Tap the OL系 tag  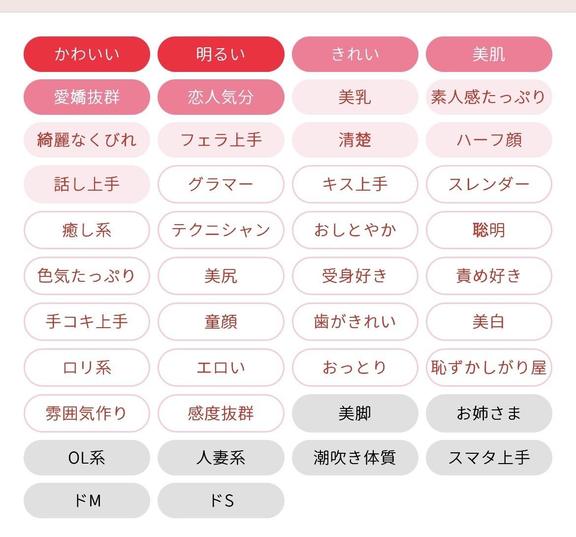[87, 458]
